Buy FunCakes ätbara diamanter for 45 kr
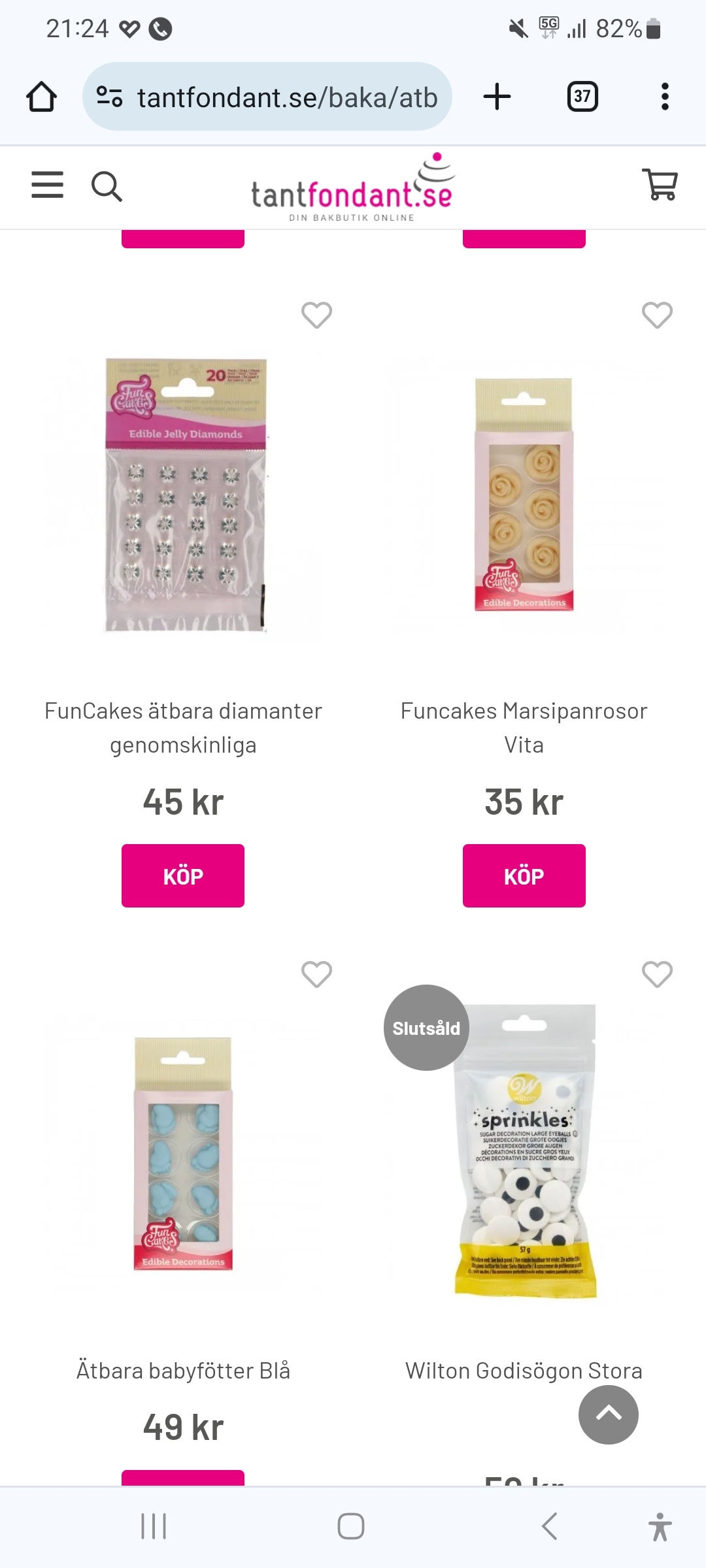Image resolution: width=706 pixels, height=1568 pixels. coord(183,875)
